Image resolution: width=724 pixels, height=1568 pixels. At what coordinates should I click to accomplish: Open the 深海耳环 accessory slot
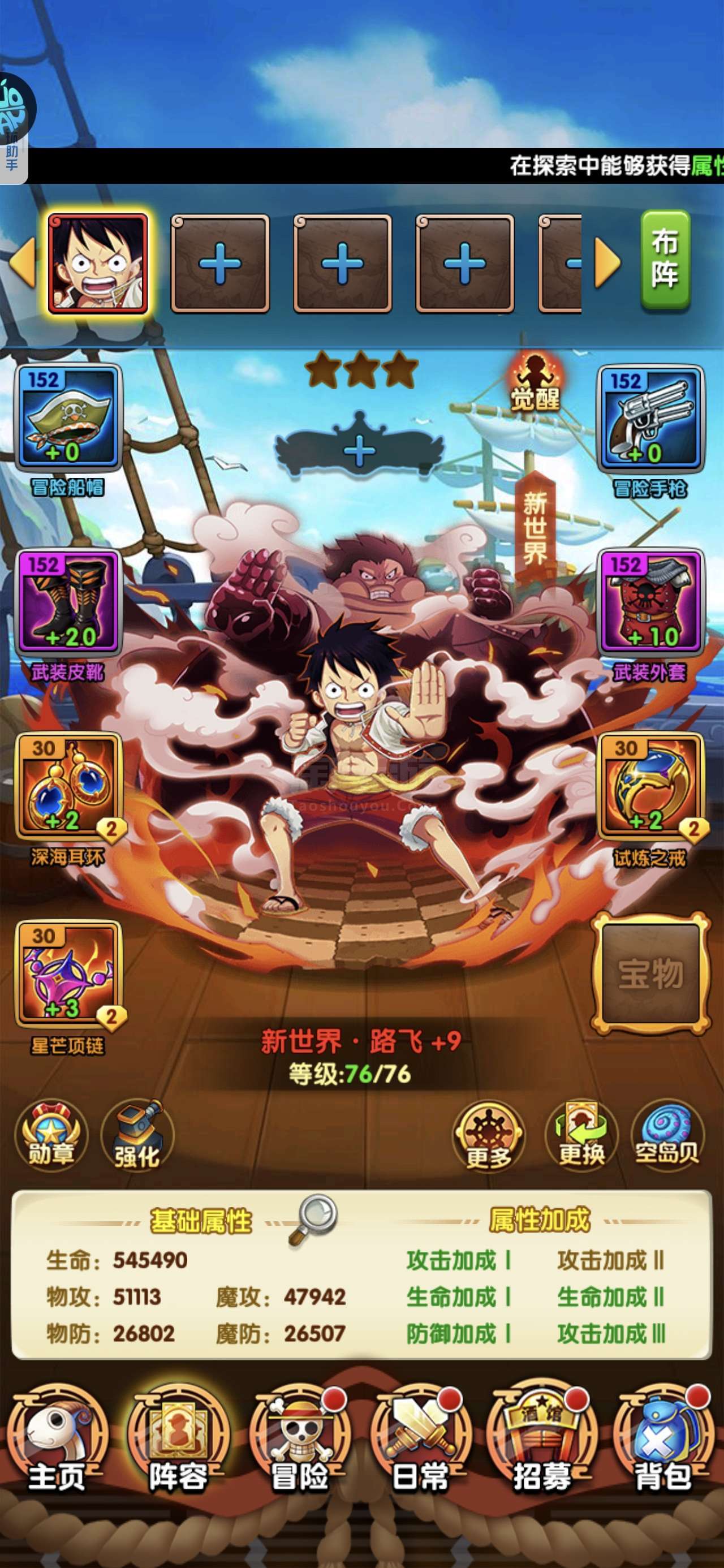pyautogui.click(x=68, y=785)
